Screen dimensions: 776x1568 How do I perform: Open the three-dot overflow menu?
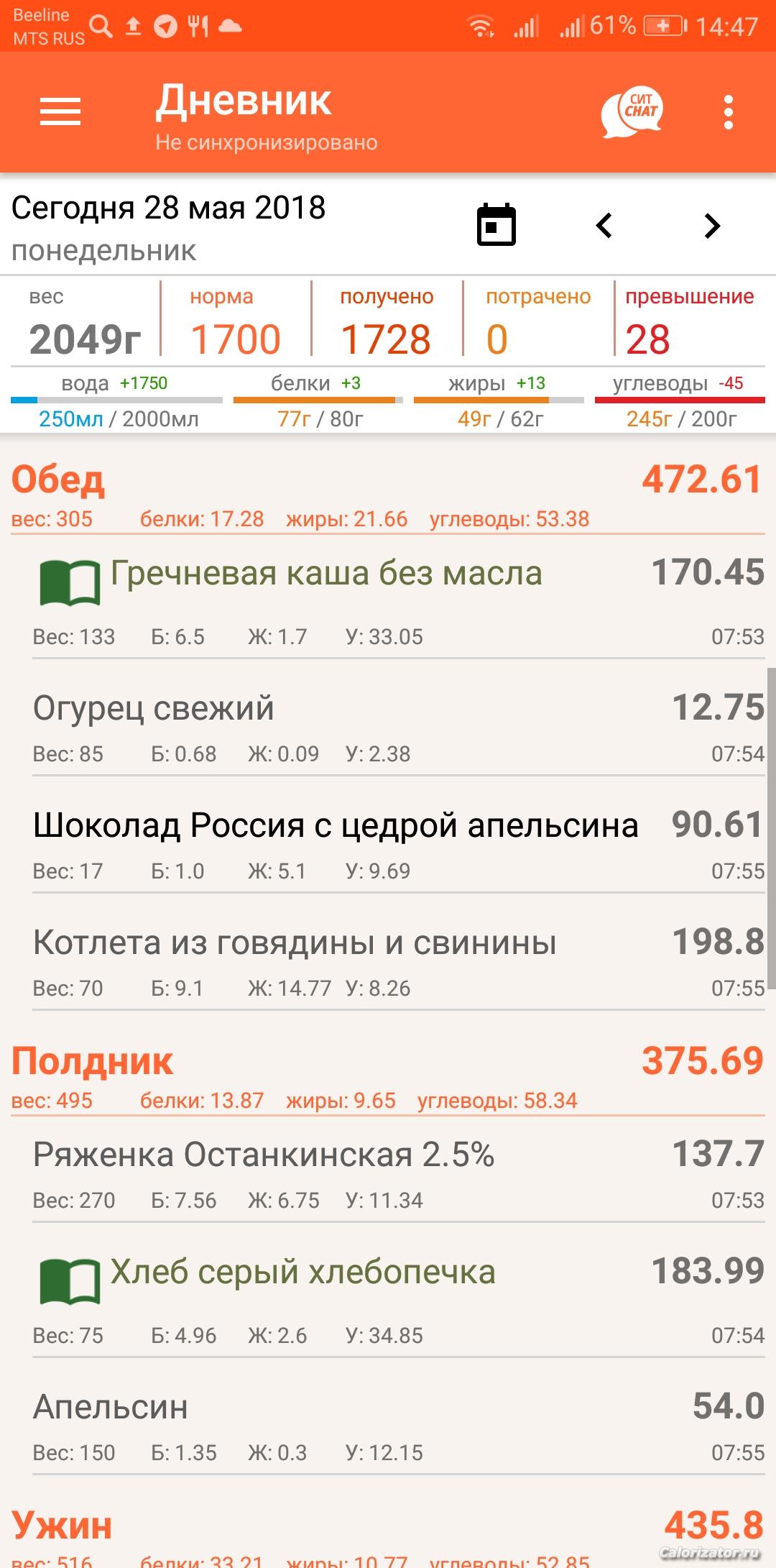pos(728,112)
